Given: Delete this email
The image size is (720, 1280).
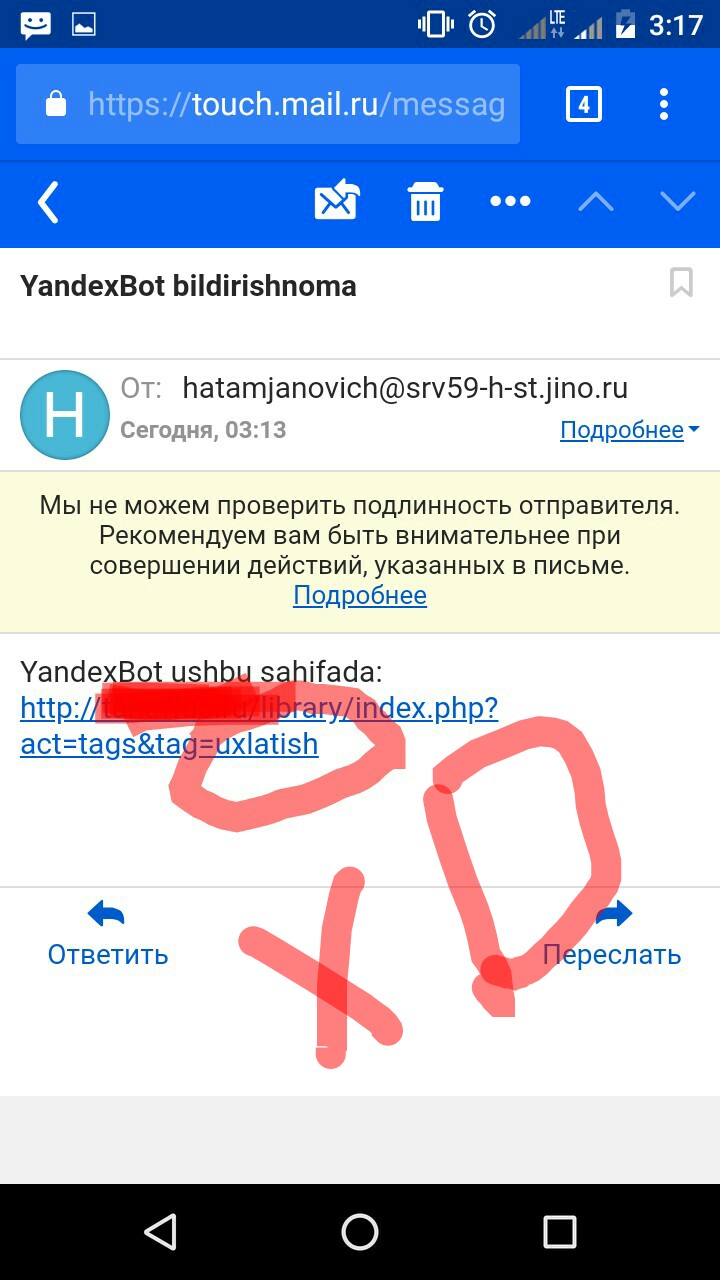Looking at the screenshot, I should click(425, 202).
